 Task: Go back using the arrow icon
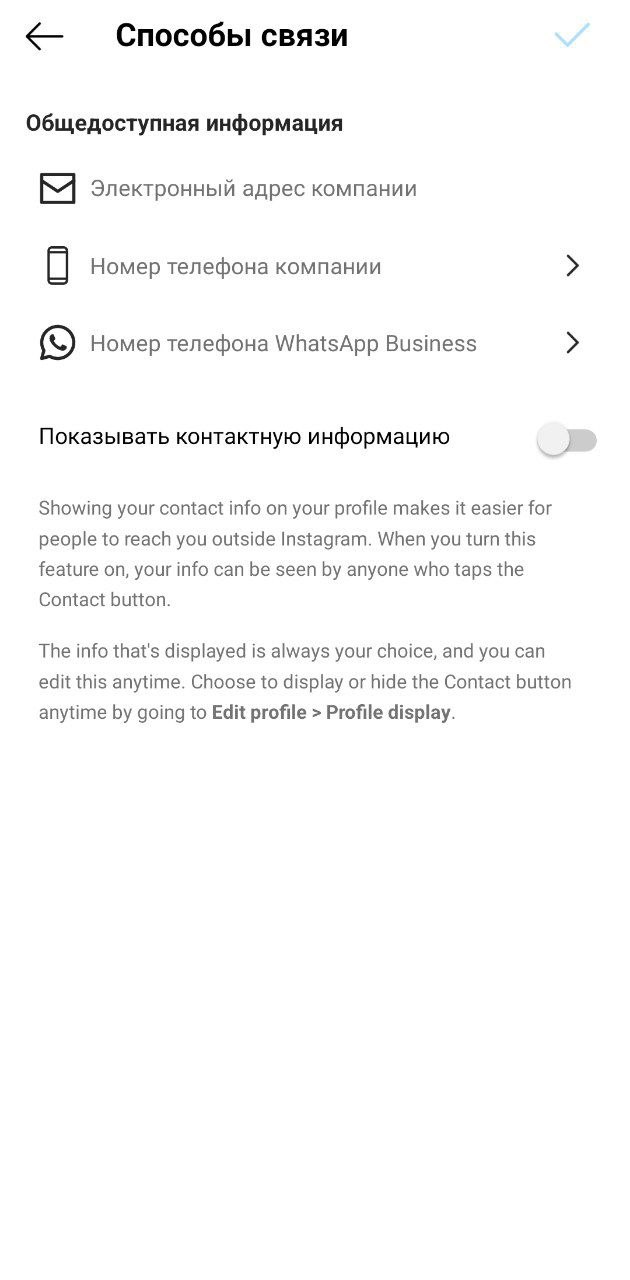pos(44,37)
